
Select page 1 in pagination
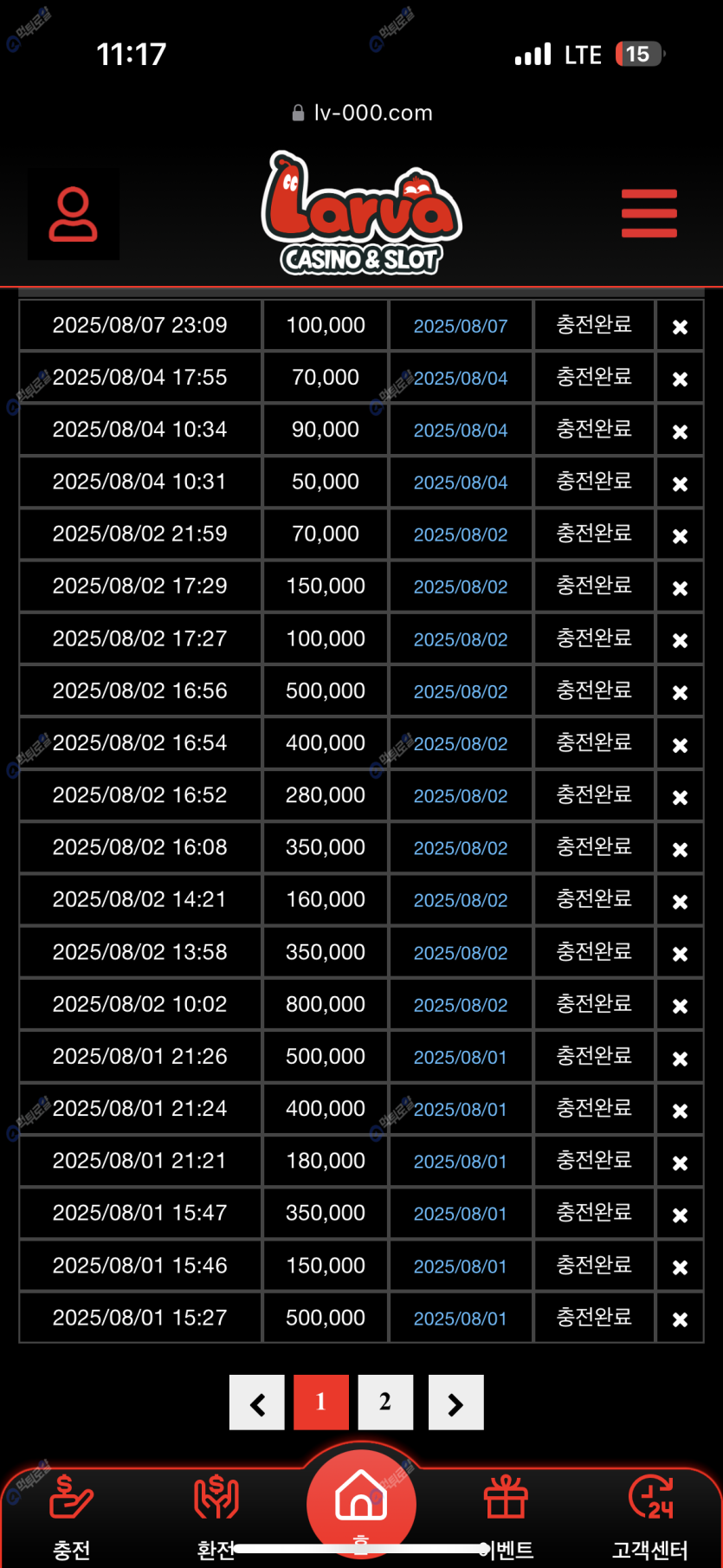[x=321, y=1403]
